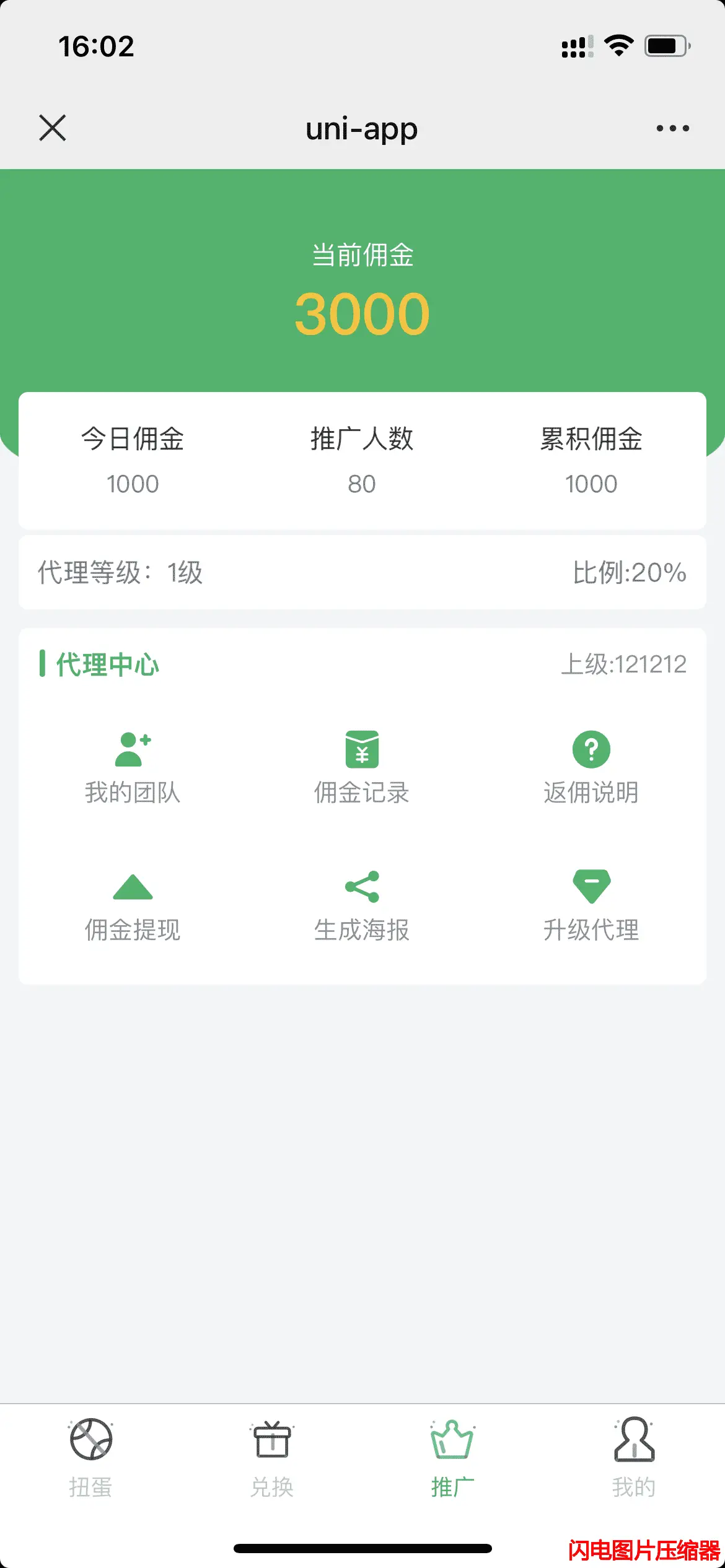Viewport: 725px width, 1568px height.
Task: Open the three-dot more menu
Action: click(673, 128)
